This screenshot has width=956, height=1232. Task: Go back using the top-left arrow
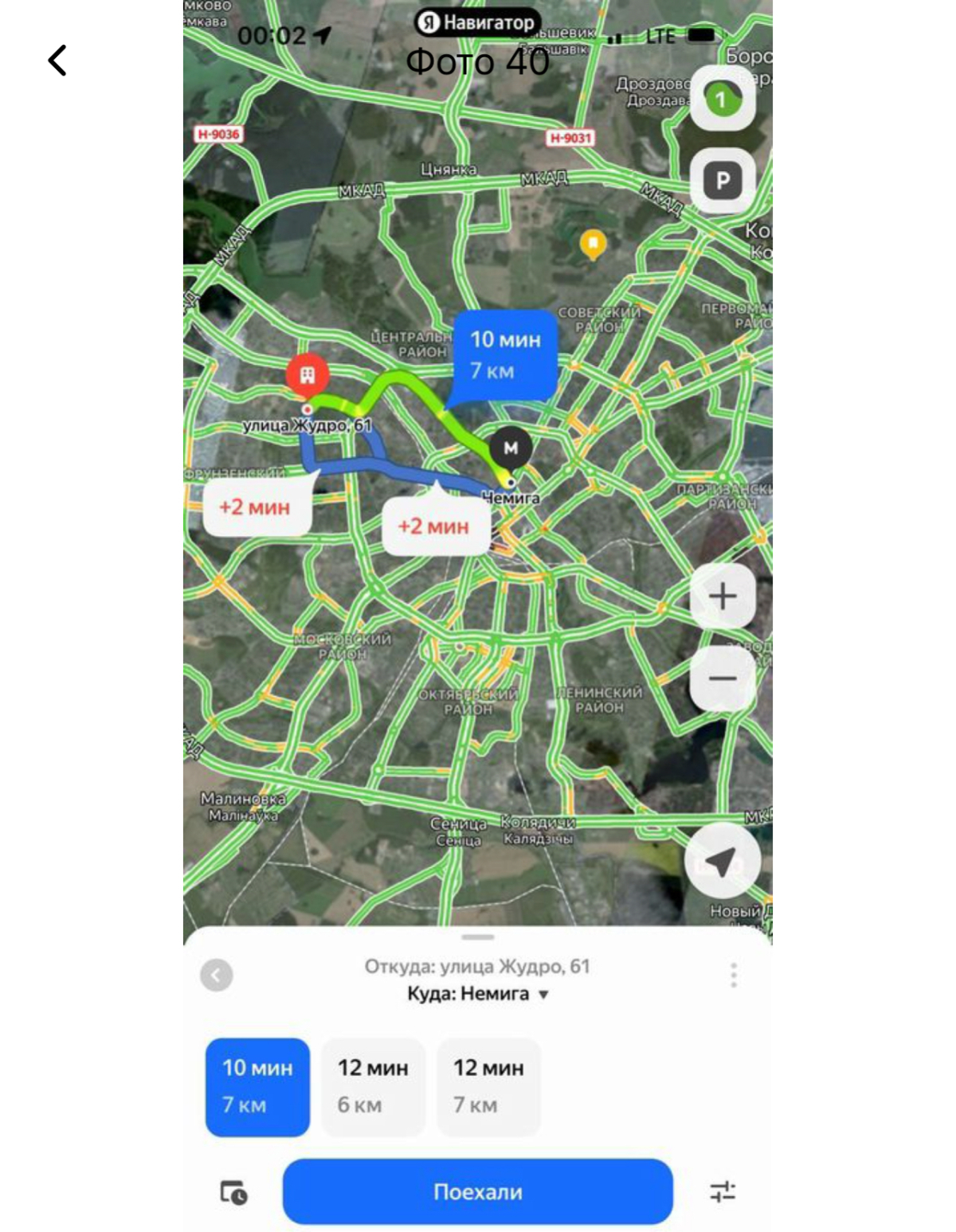pos(57,61)
